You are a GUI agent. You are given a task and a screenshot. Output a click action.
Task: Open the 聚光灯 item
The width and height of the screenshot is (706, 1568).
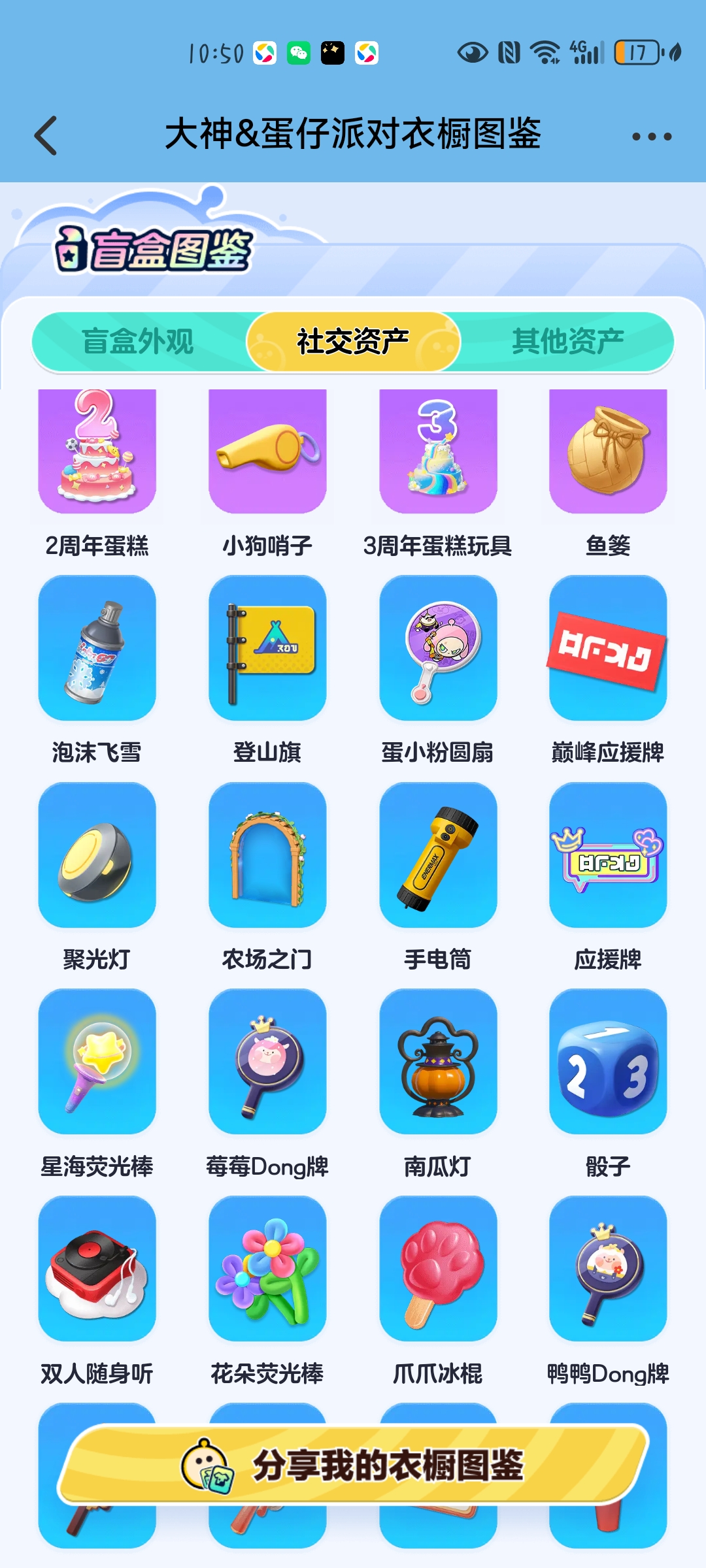(x=97, y=855)
